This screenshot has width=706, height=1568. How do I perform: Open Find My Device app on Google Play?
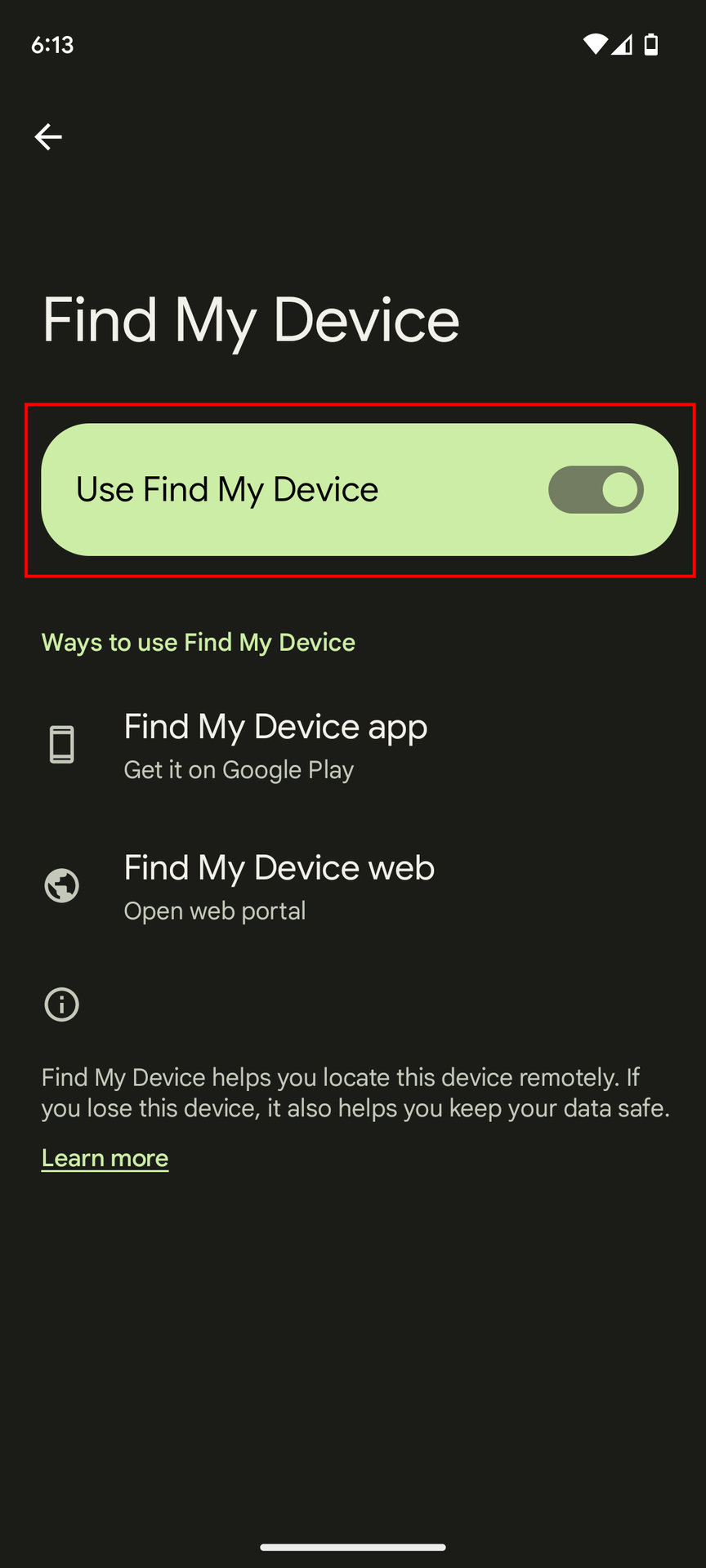pyautogui.click(x=275, y=746)
